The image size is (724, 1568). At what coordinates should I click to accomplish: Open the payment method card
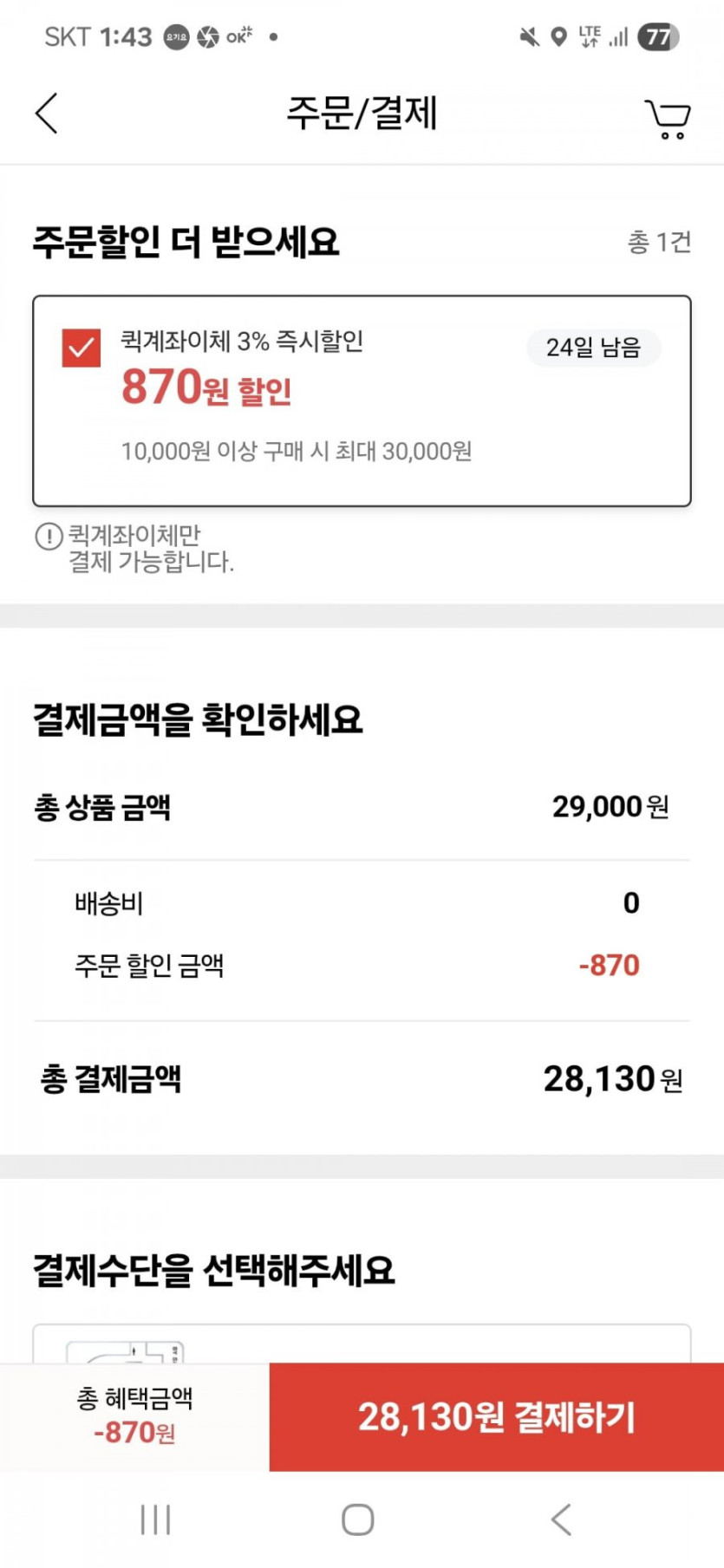[362, 1344]
